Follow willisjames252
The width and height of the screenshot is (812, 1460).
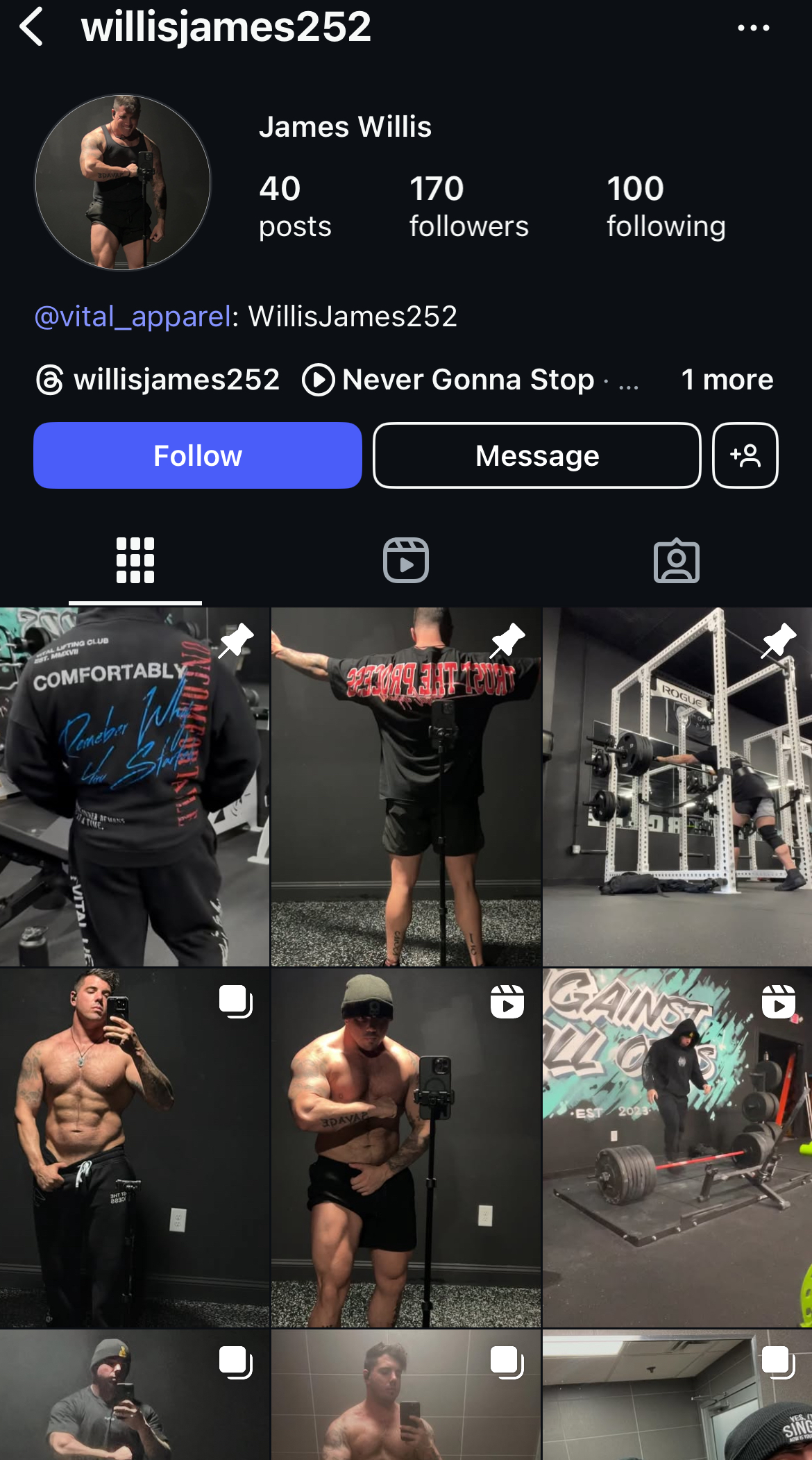click(x=198, y=455)
